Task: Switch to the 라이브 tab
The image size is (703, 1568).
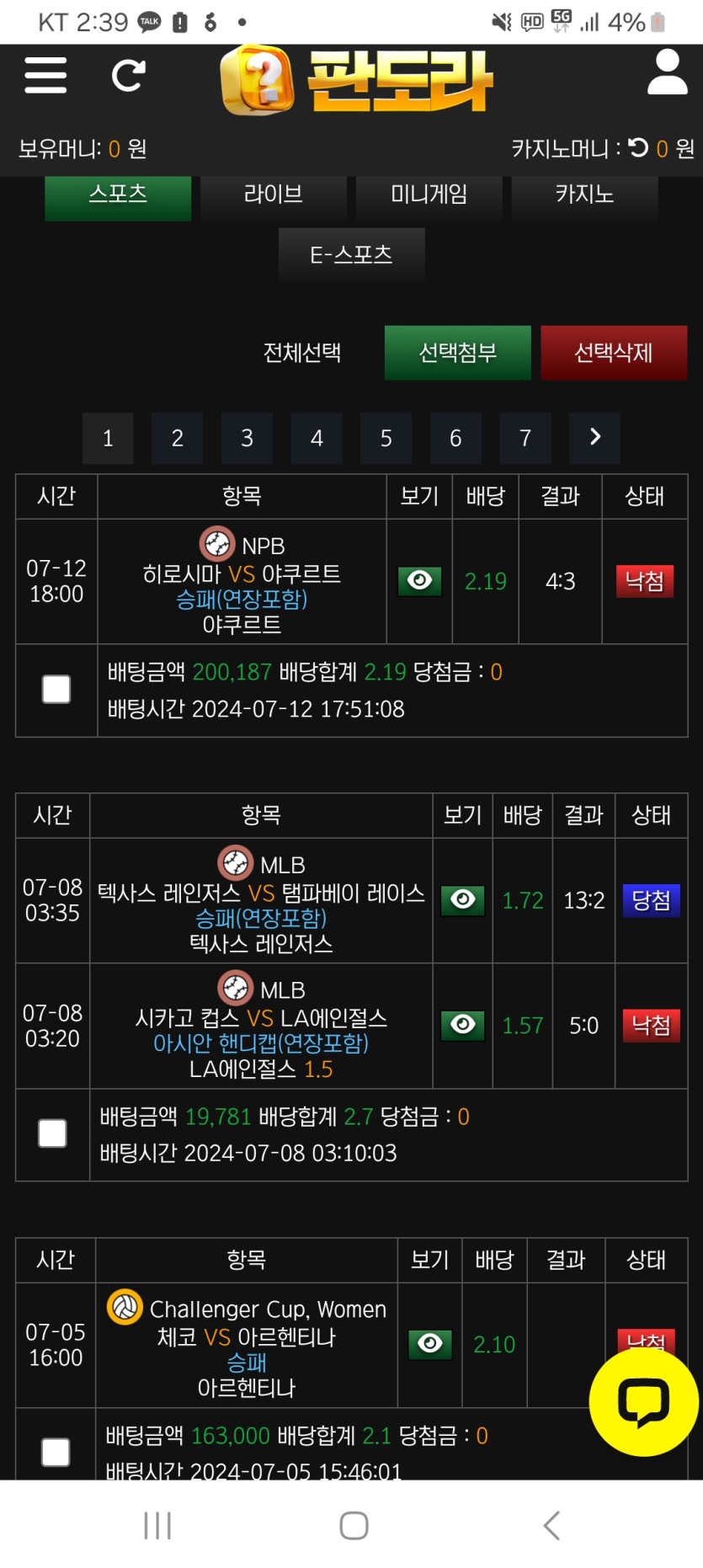Action: (x=273, y=195)
